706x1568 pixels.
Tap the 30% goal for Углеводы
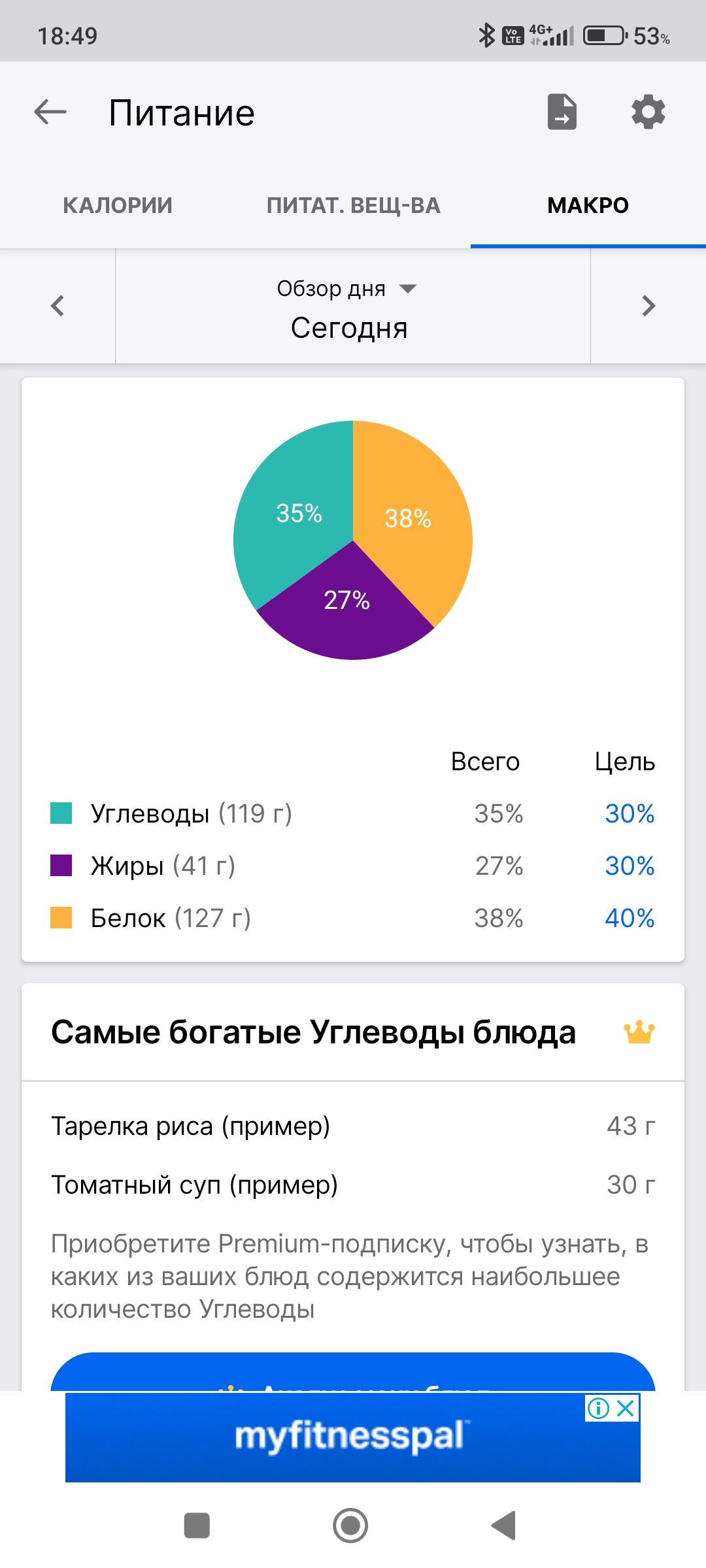[x=629, y=813]
